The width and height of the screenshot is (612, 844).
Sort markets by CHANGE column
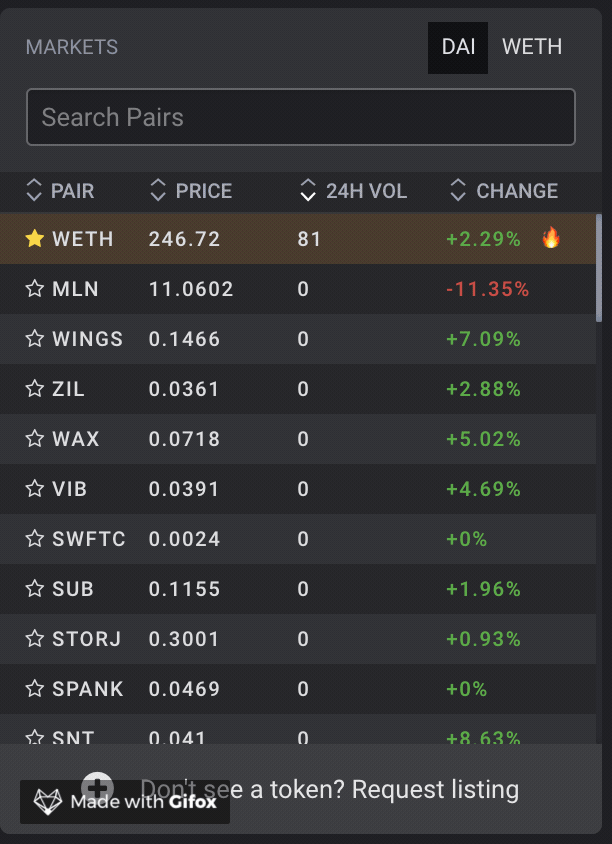(504, 191)
